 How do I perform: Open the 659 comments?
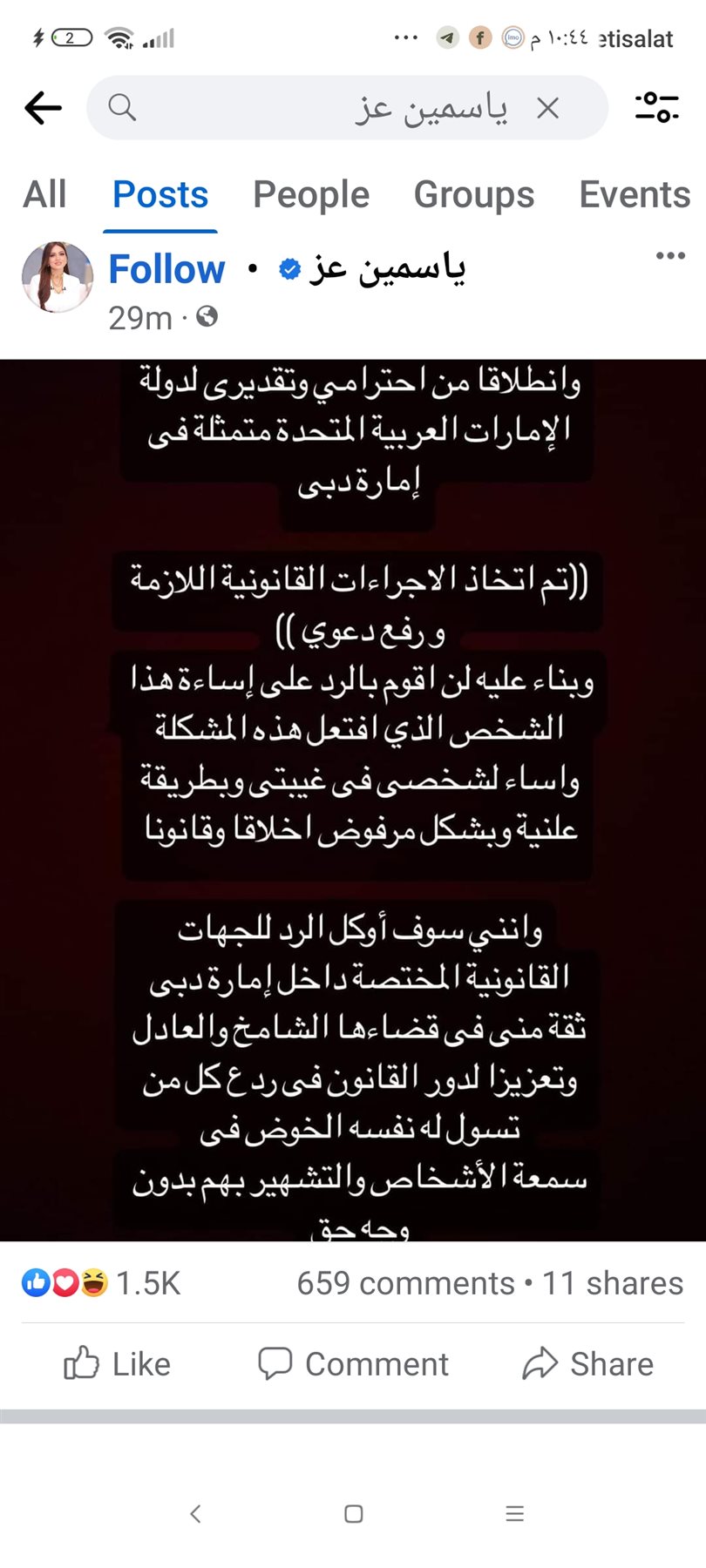tap(405, 1283)
